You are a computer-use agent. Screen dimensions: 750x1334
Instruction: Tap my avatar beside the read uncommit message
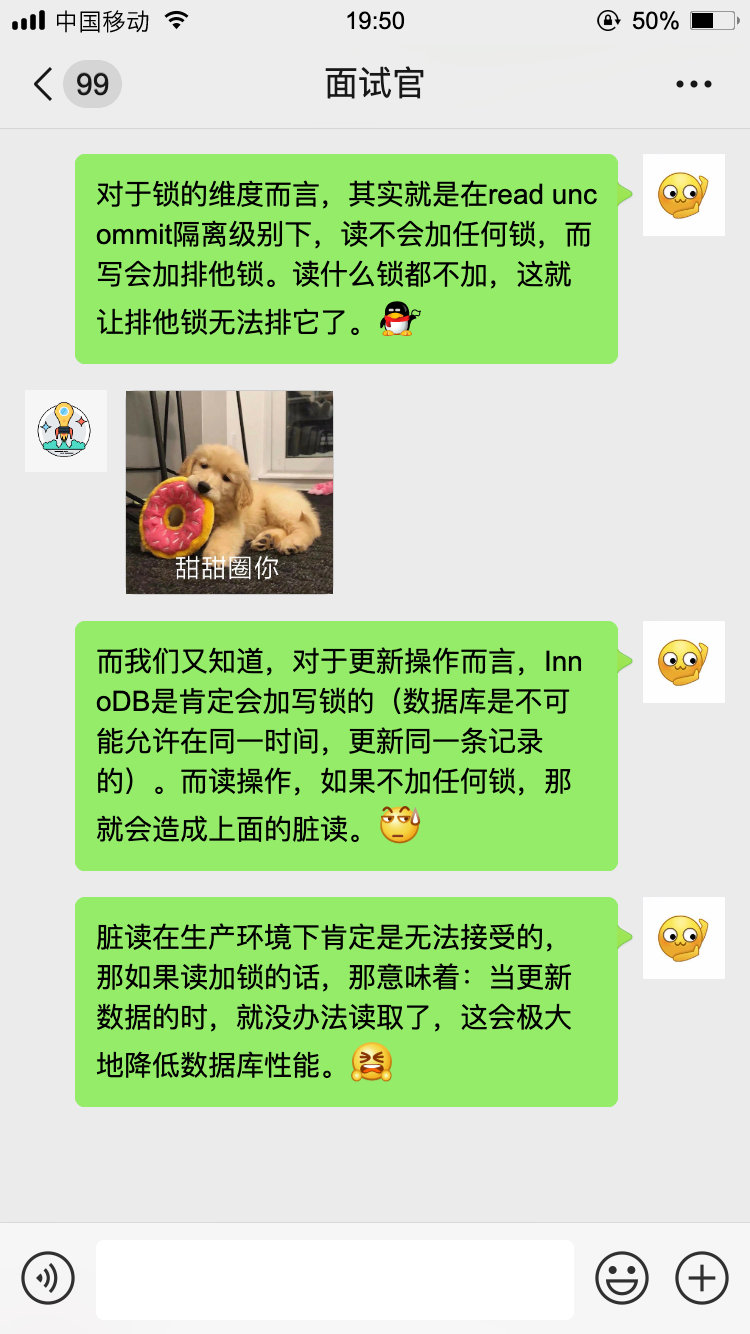coord(683,195)
